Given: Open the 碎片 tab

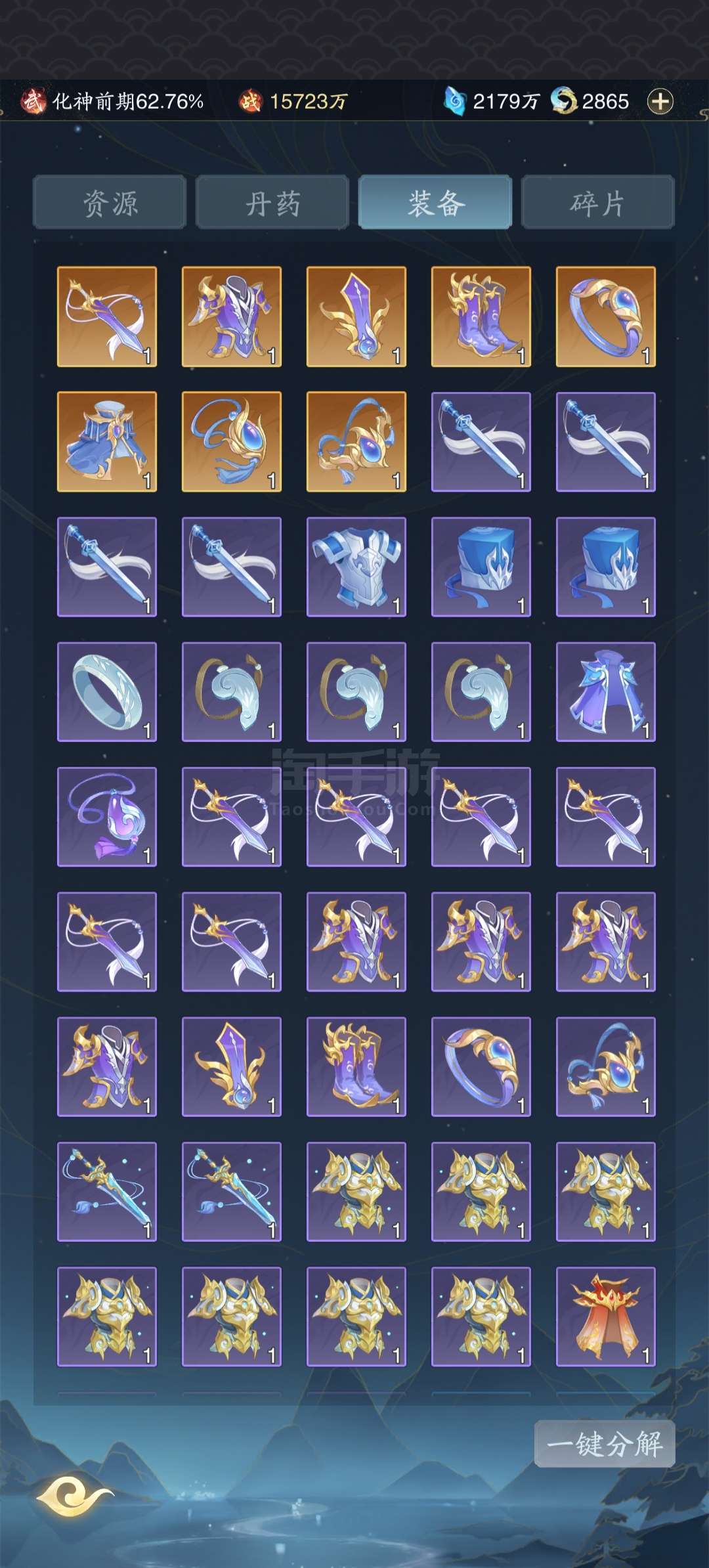Looking at the screenshot, I should 598,203.
